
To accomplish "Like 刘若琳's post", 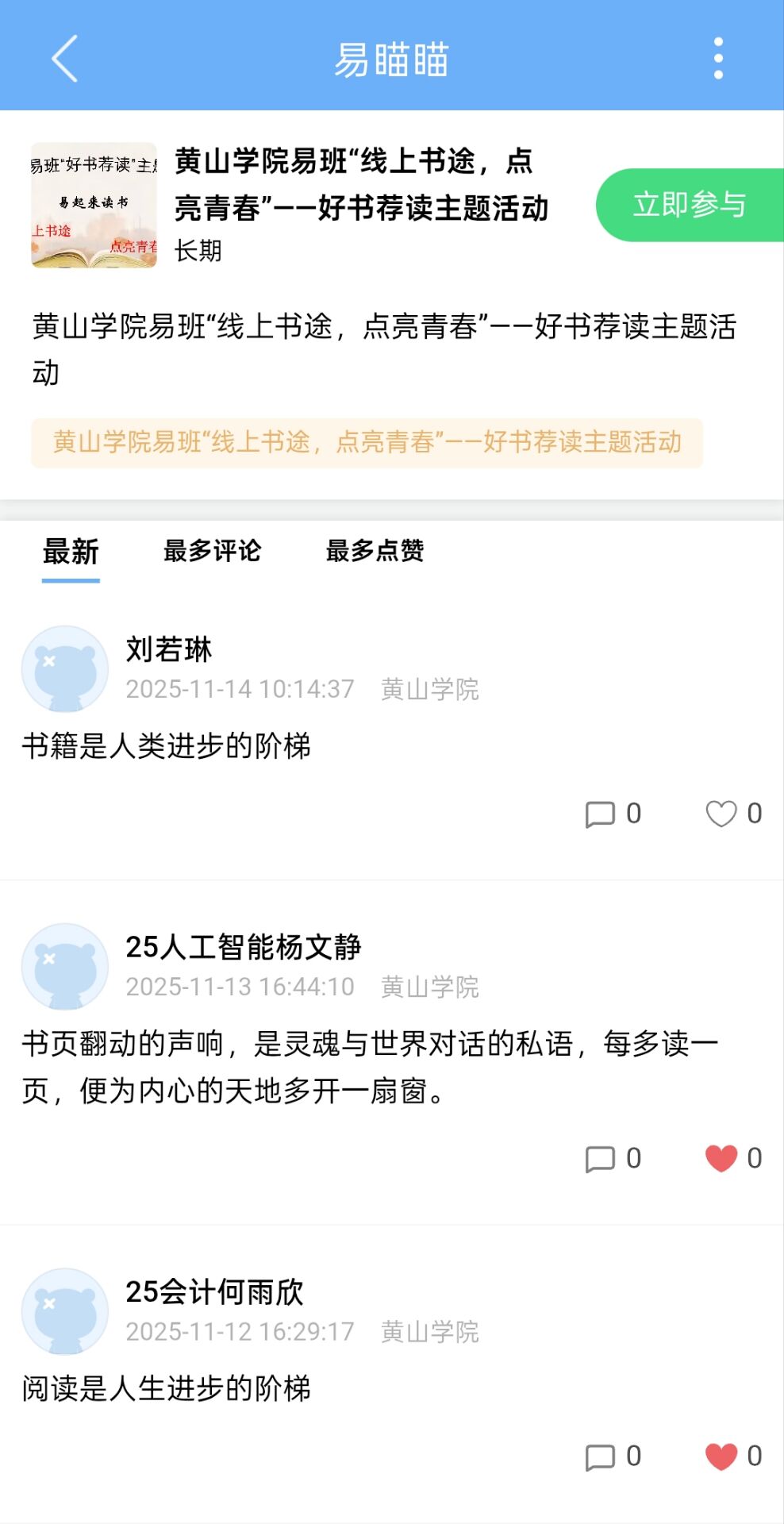I will pos(733,814).
